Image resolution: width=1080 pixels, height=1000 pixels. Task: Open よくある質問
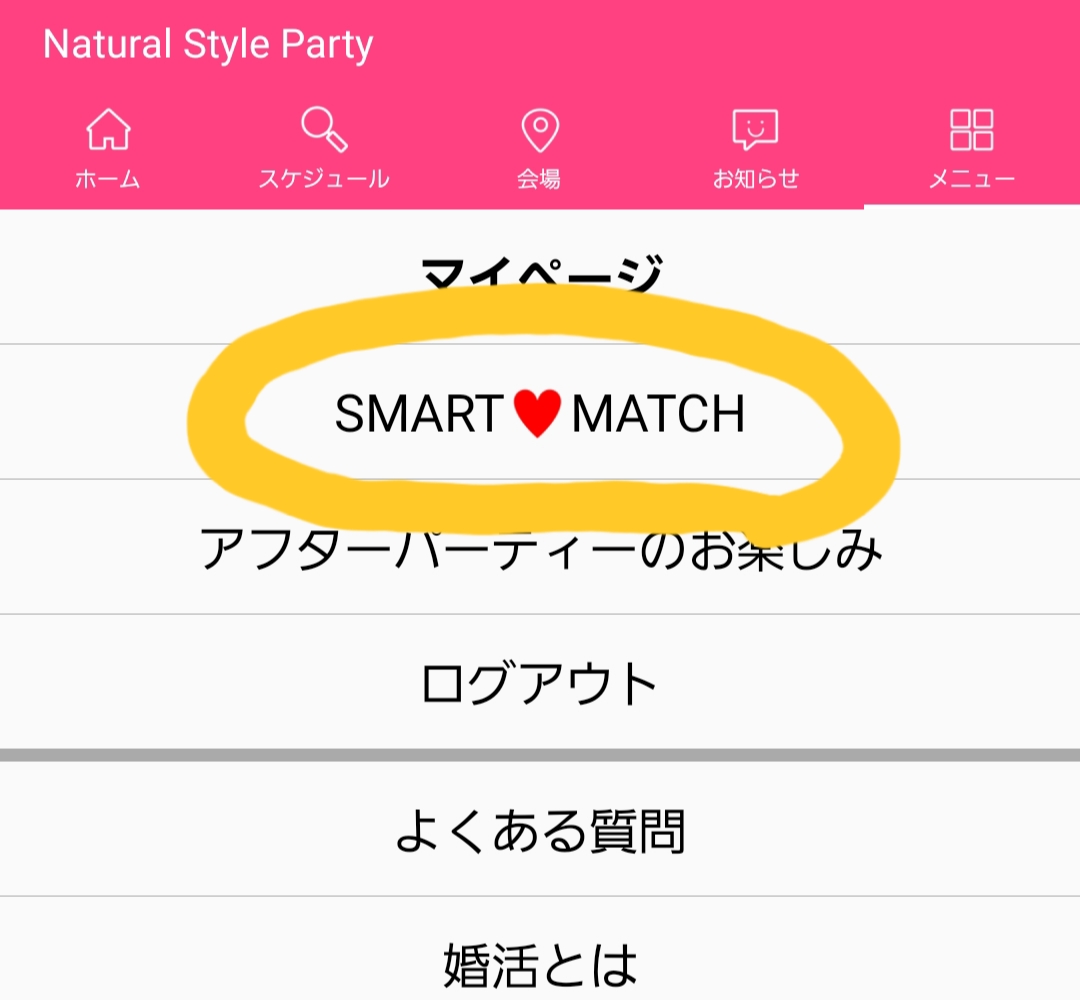540,832
